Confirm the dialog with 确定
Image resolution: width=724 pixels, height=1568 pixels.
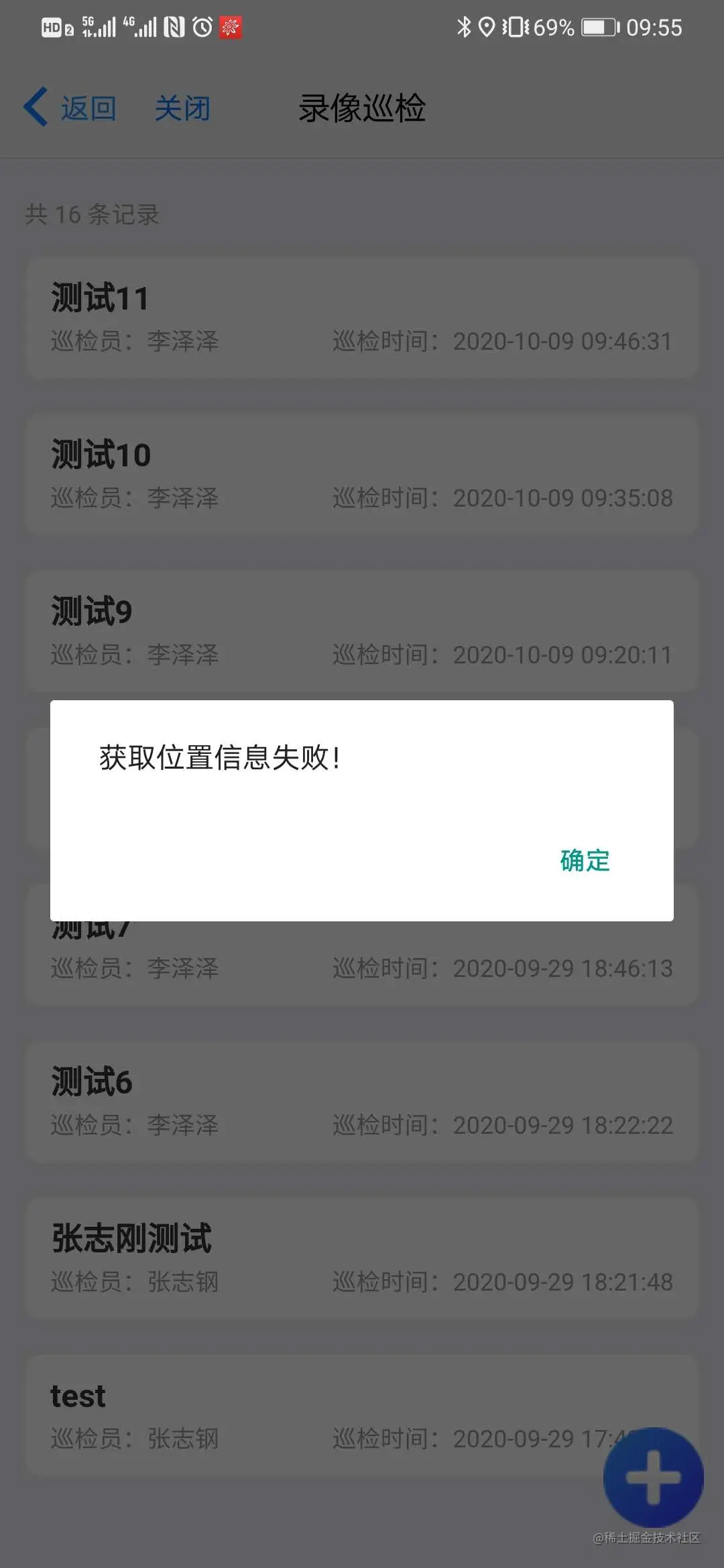coord(585,860)
